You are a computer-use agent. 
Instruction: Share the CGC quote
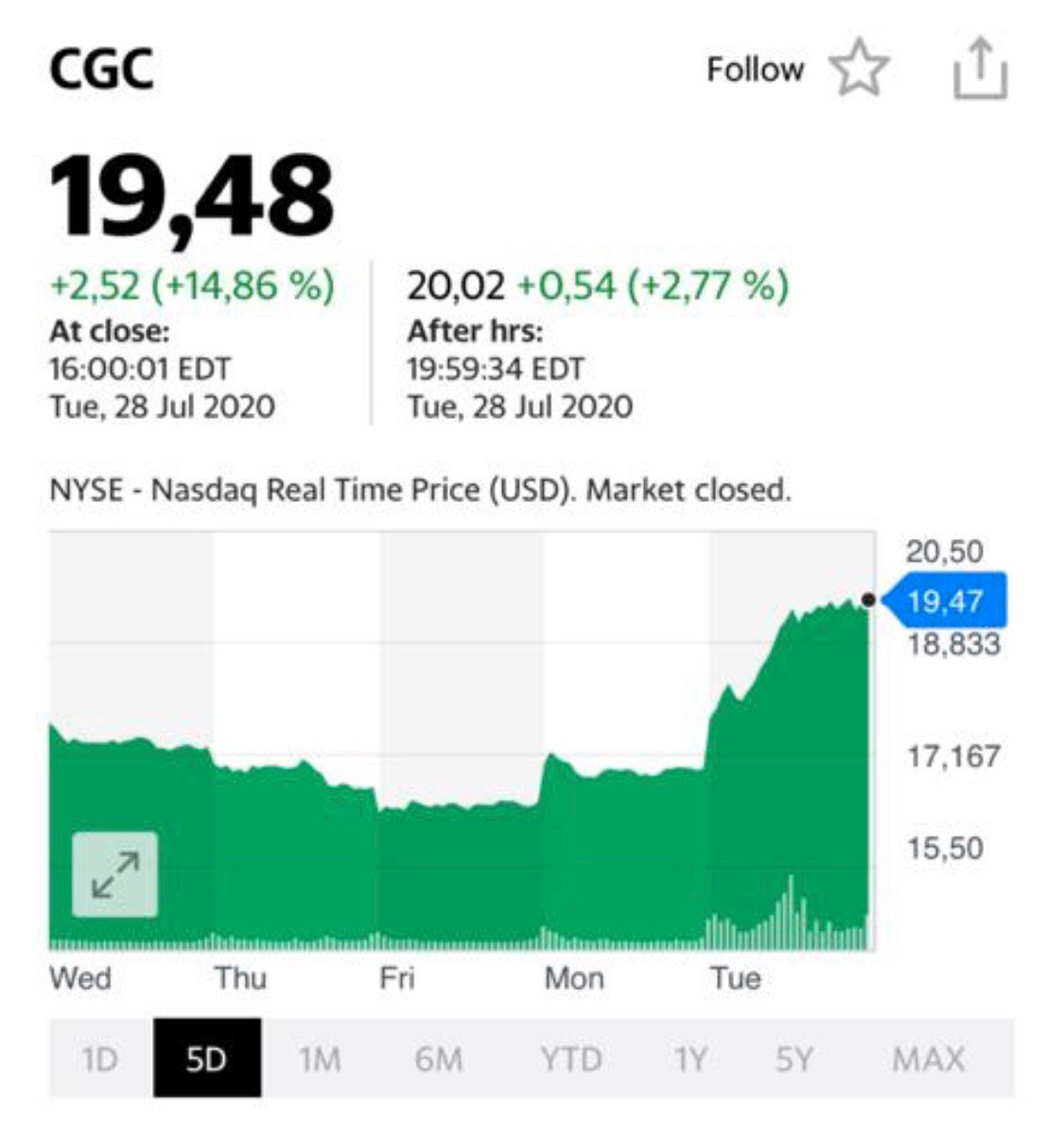pos(980,69)
